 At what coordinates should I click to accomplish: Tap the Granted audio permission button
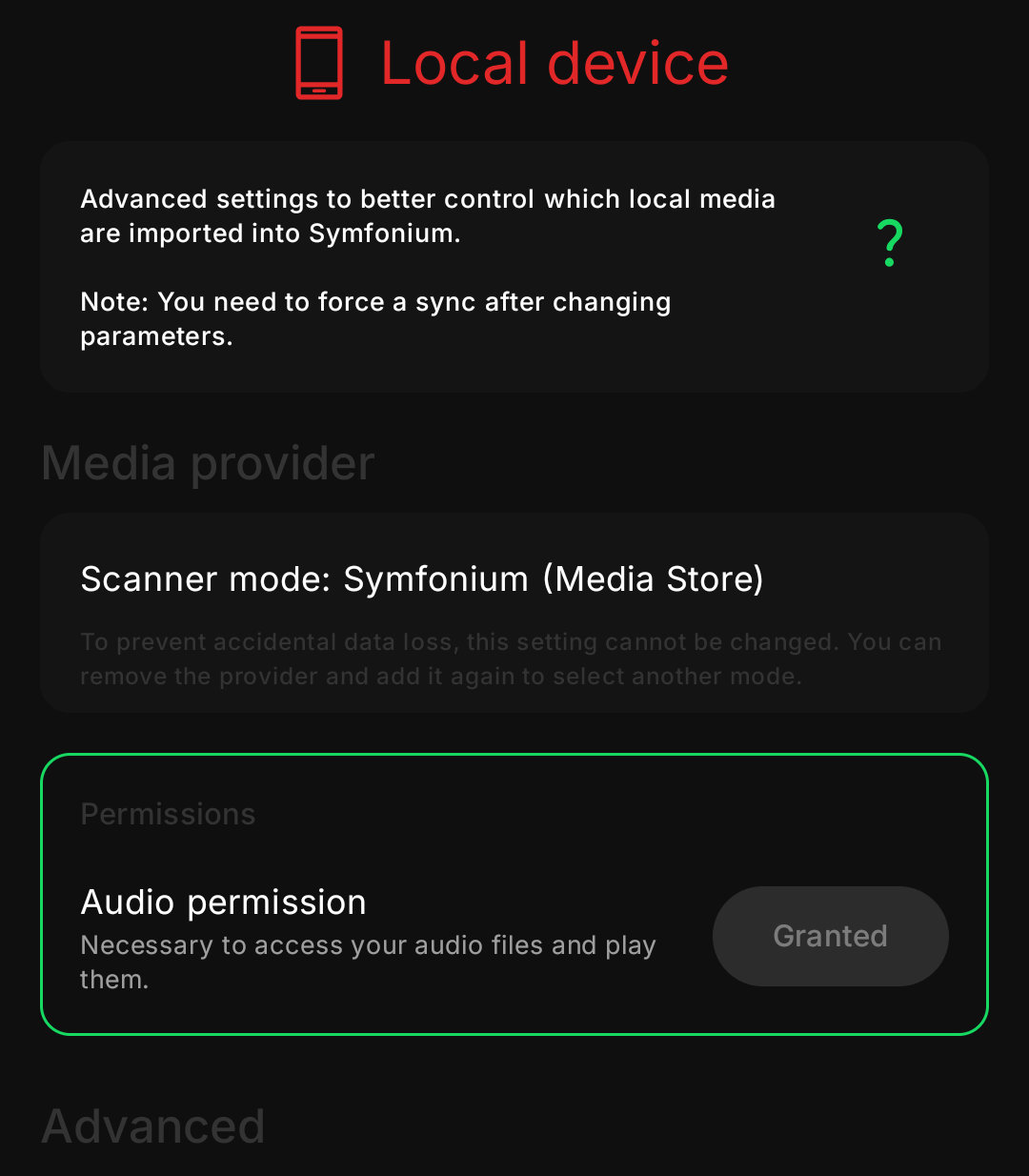tap(830, 936)
